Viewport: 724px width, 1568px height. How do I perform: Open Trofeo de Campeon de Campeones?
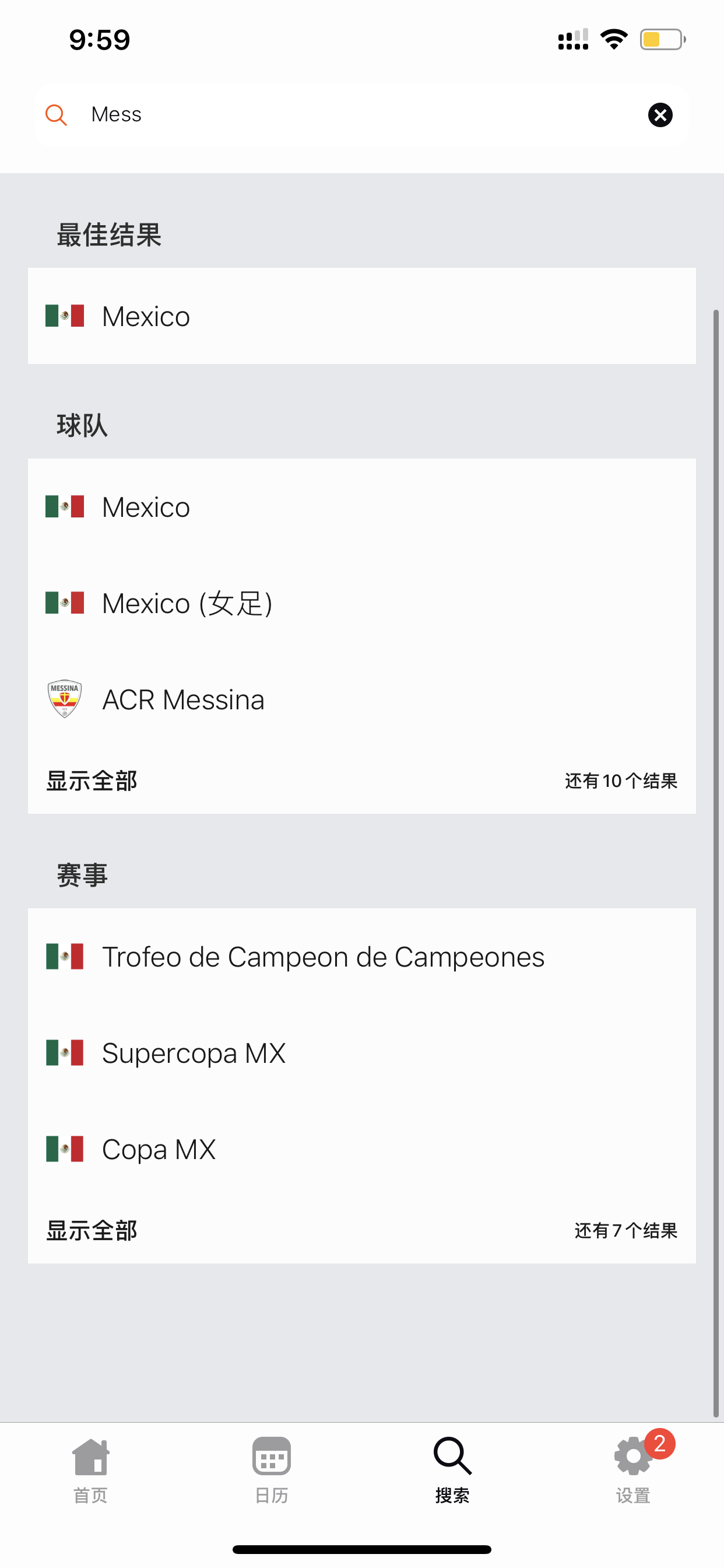pyautogui.click(x=361, y=956)
